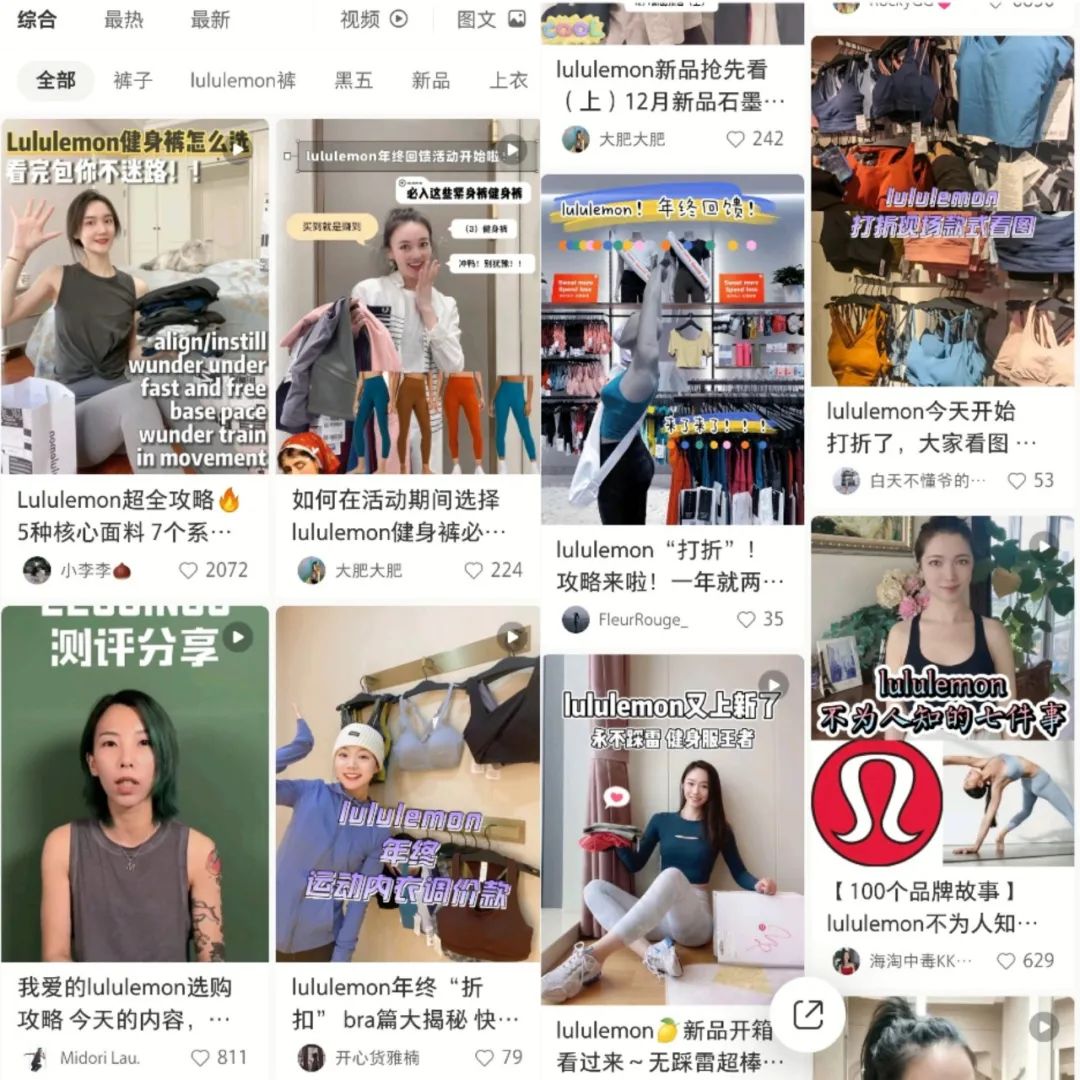Image resolution: width=1080 pixels, height=1080 pixels.
Task: Select the lululemon裤 chip
Action: coord(242,81)
